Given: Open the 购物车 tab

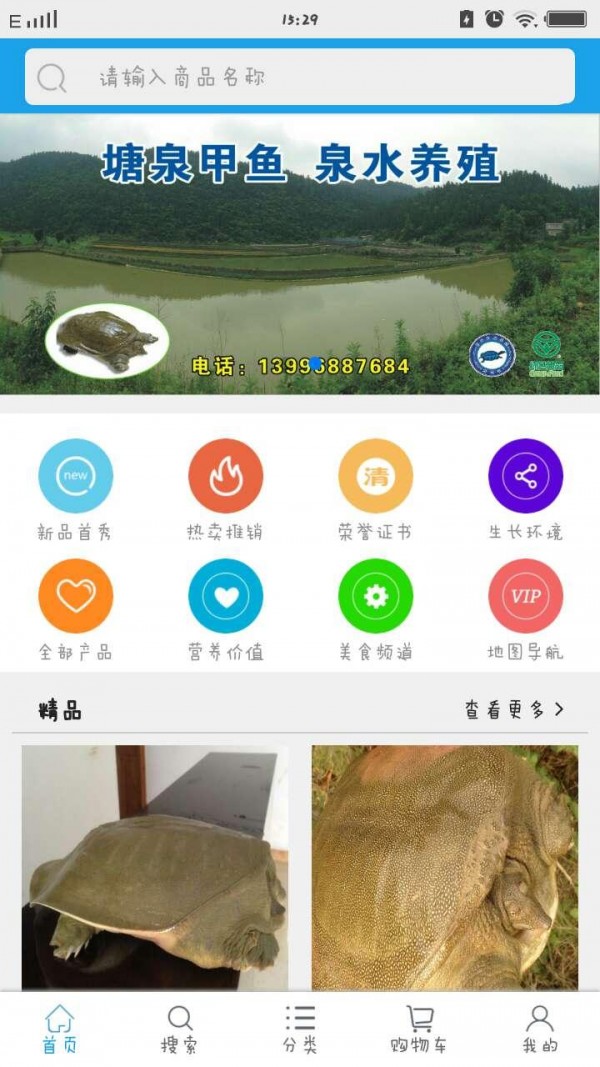Looking at the screenshot, I should point(420,1030).
